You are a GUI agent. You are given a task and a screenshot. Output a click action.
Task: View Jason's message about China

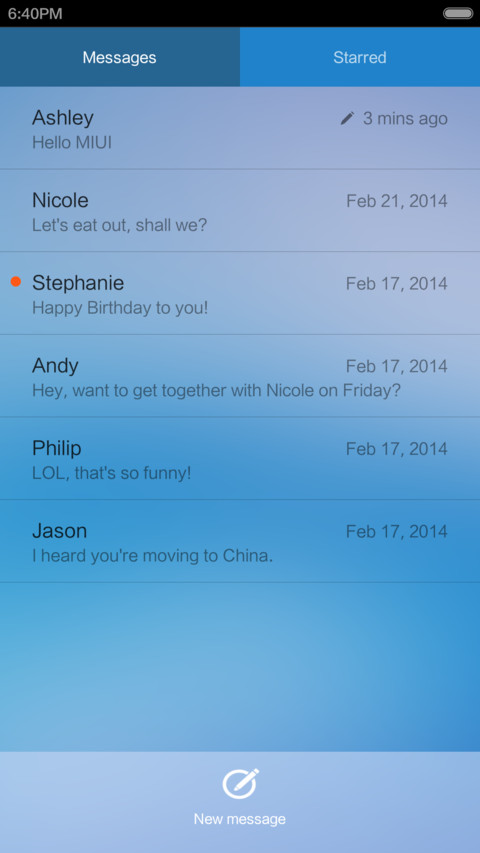(240, 541)
